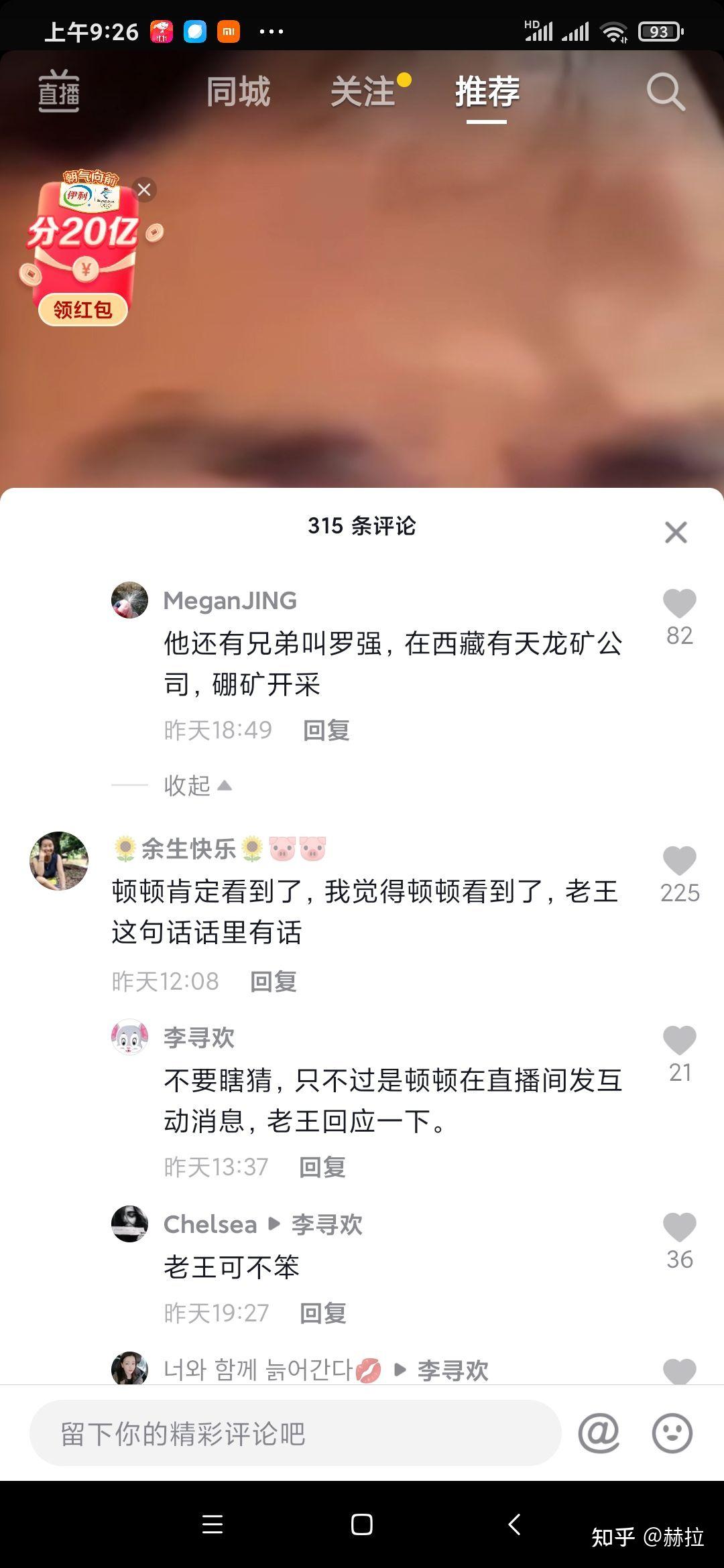Open the 直播 live section icon
This screenshot has width=724, height=1568.
59,92
